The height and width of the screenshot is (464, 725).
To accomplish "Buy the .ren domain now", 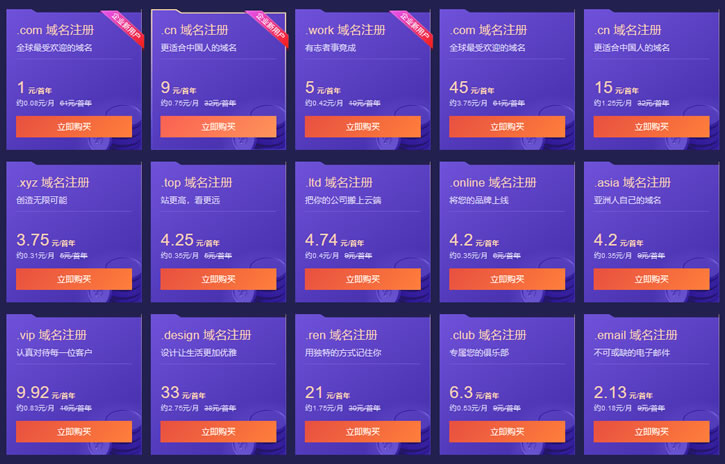I will pyautogui.click(x=362, y=432).
